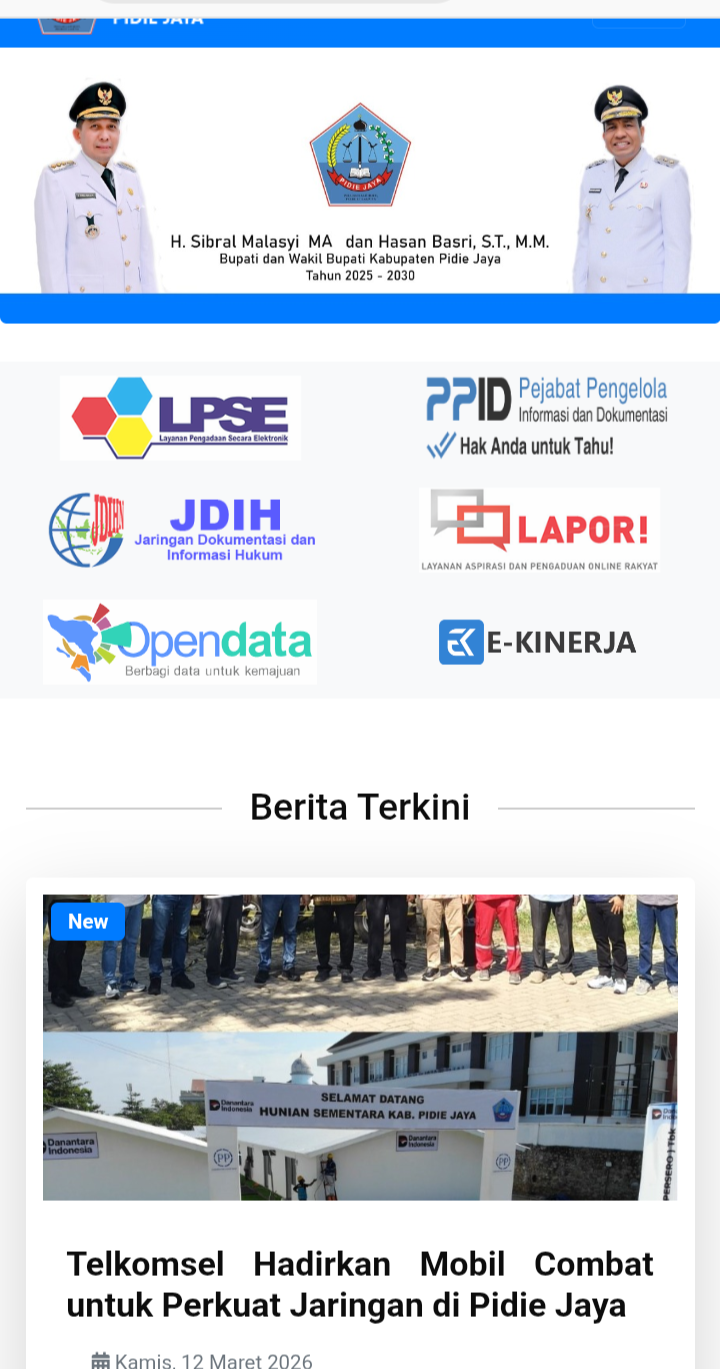The image size is (720, 1369).
Task: Visit the JDIH legal documentation link
Action: coord(182,530)
